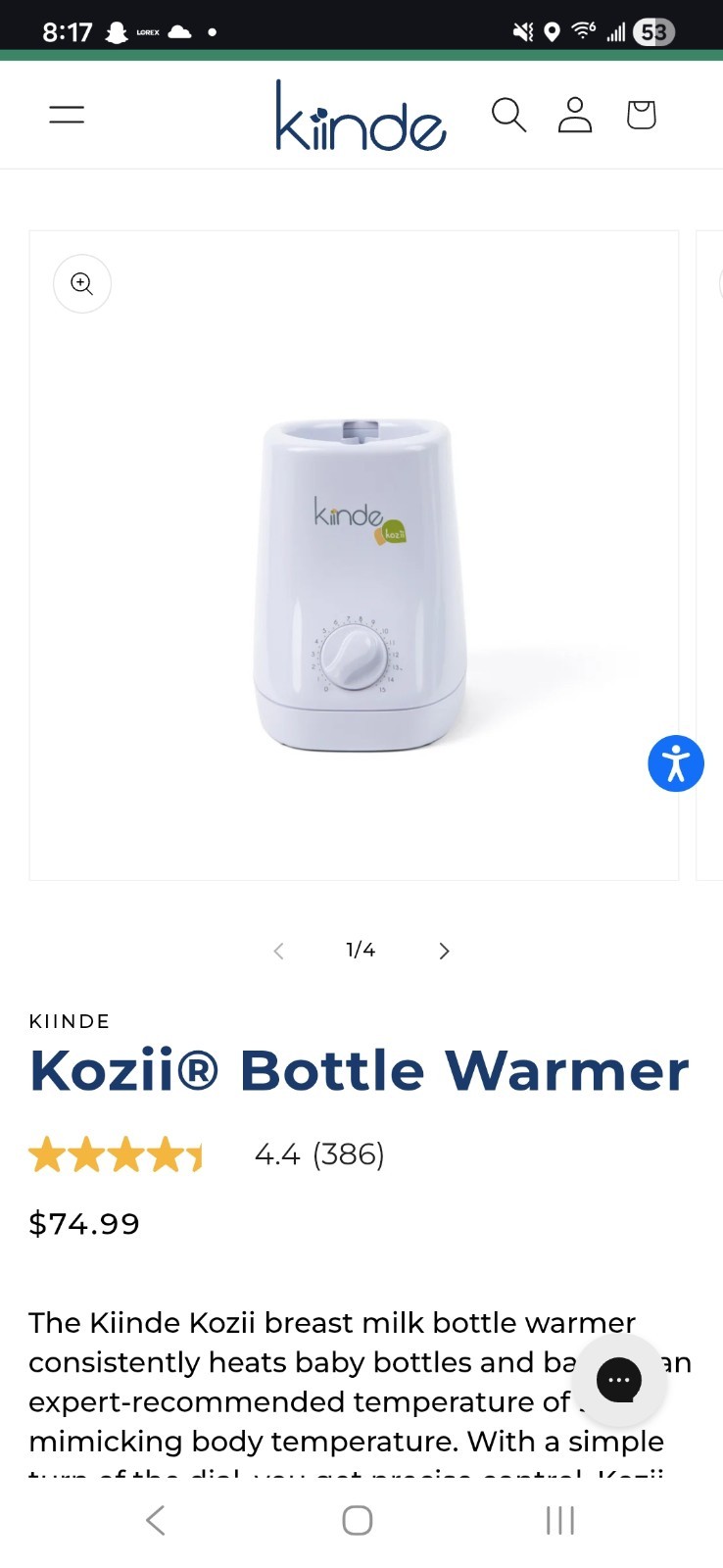Image resolution: width=723 pixels, height=1568 pixels.
Task: Open the hamburger navigation menu
Action: (x=67, y=115)
